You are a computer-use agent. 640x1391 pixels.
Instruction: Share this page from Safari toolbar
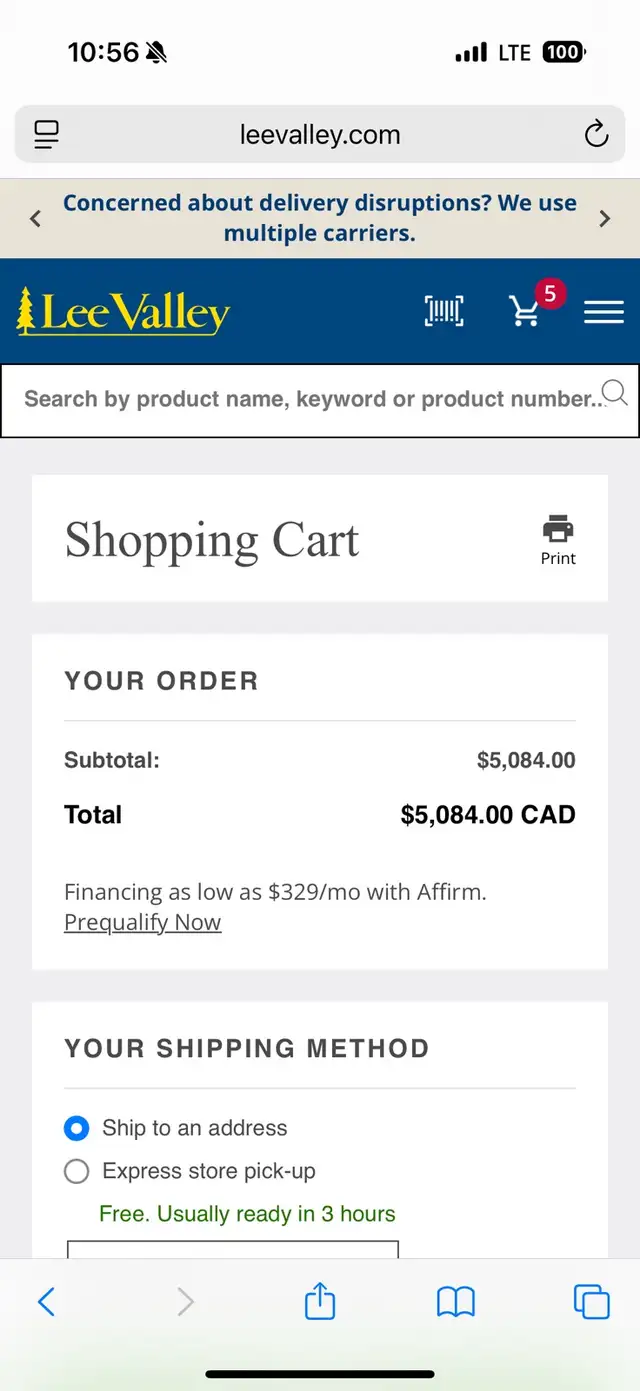[320, 1300]
